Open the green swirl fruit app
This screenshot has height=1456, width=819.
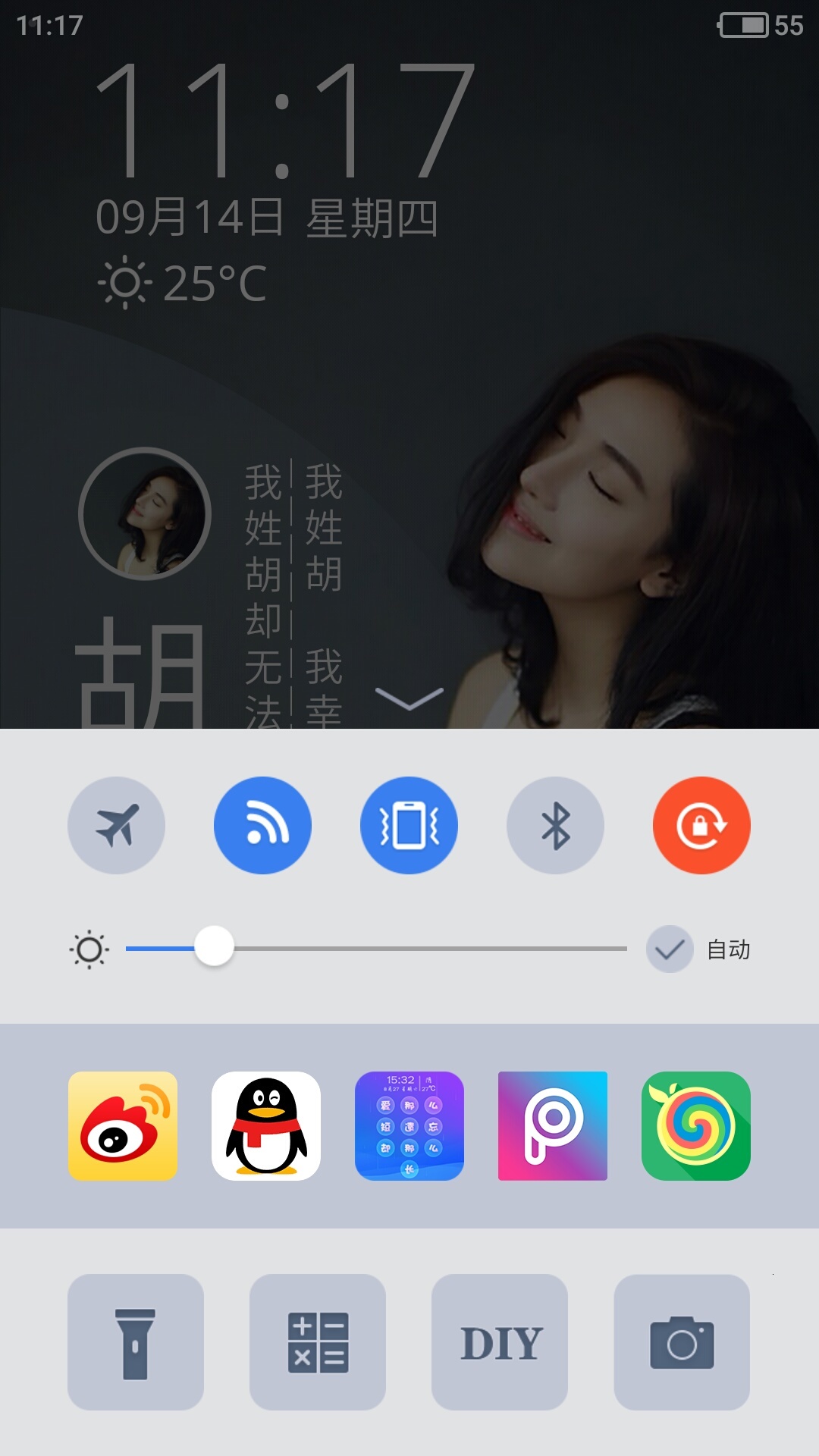pyautogui.click(x=696, y=1126)
